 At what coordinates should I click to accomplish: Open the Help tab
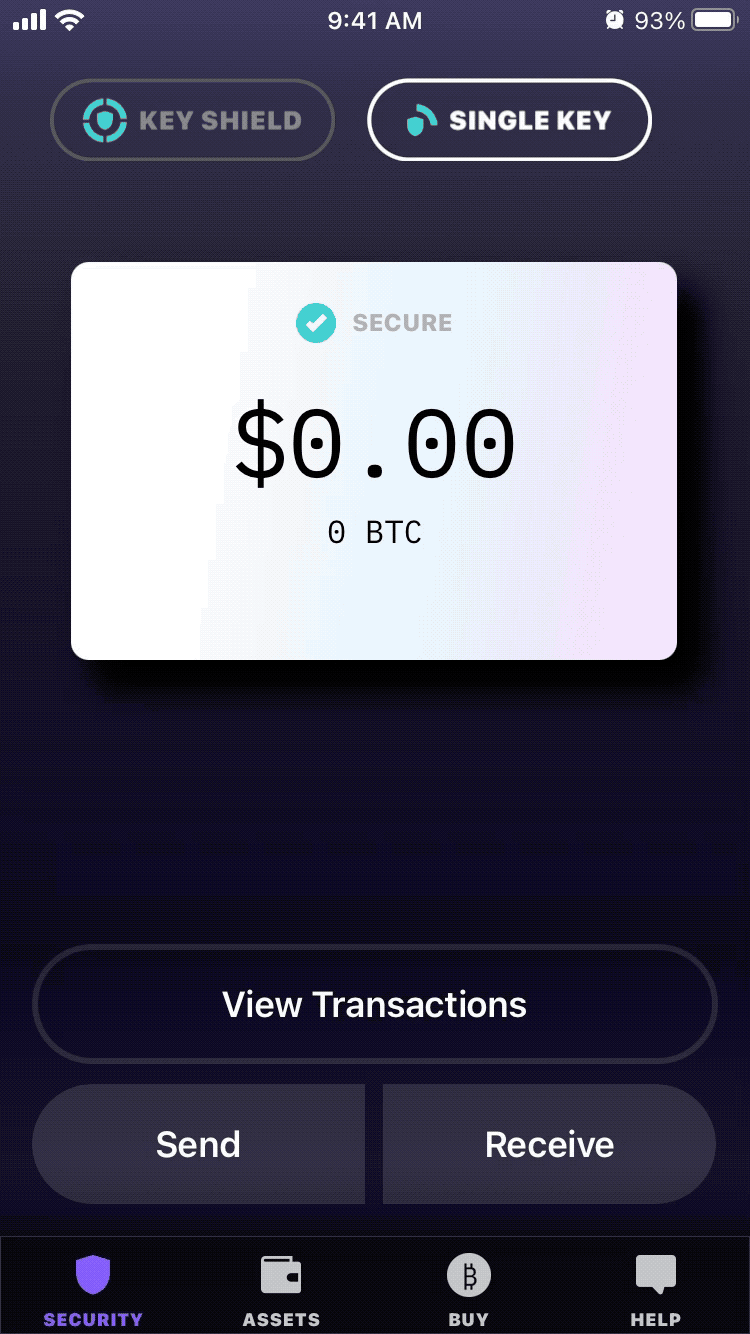coord(656,1290)
